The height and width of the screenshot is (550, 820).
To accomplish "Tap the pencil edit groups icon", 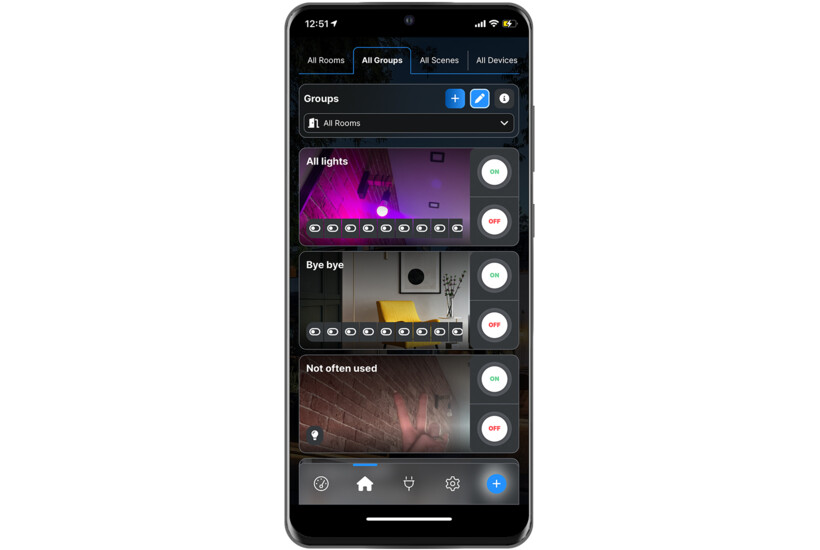I will point(480,99).
